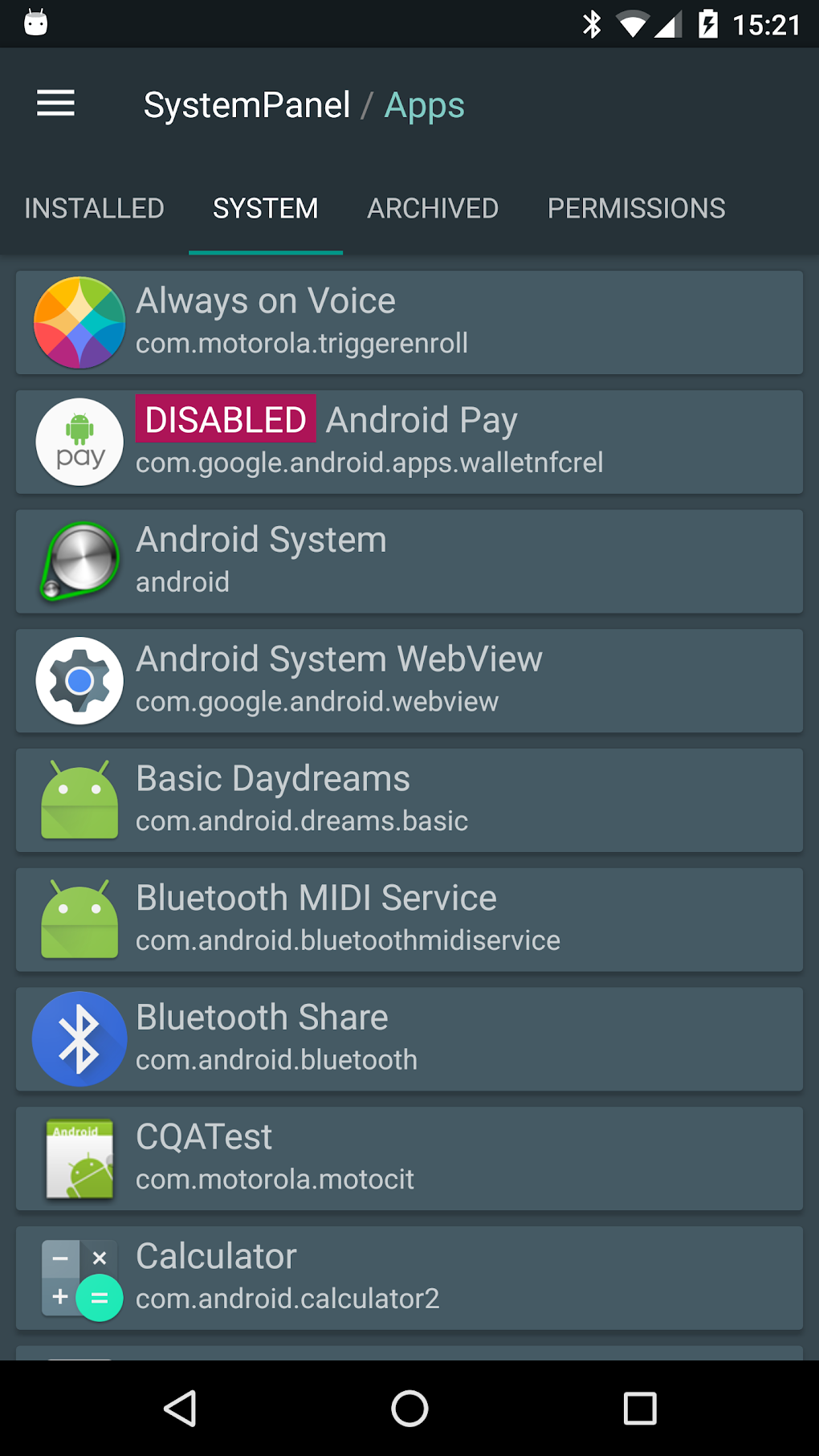Select the System tab
This screenshot has height=1456, width=819.
(x=265, y=209)
